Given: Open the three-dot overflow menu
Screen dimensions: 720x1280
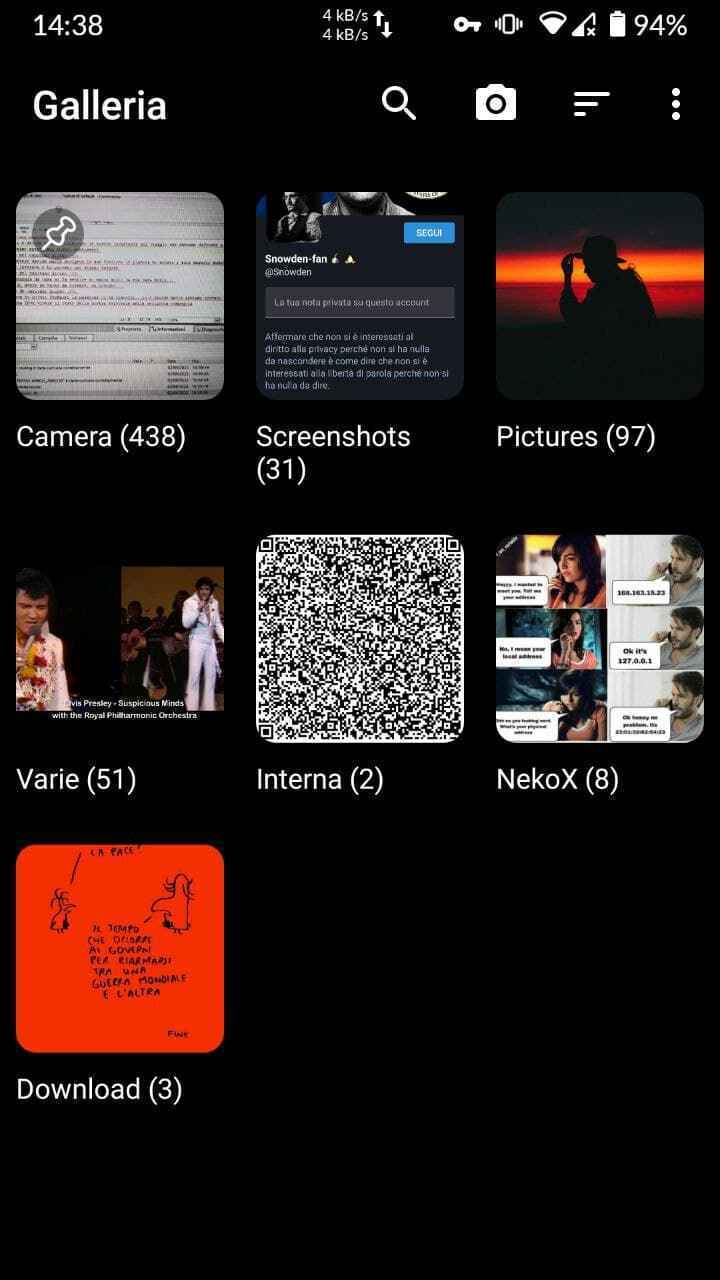Looking at the screenshot, I should pos(676,103).
